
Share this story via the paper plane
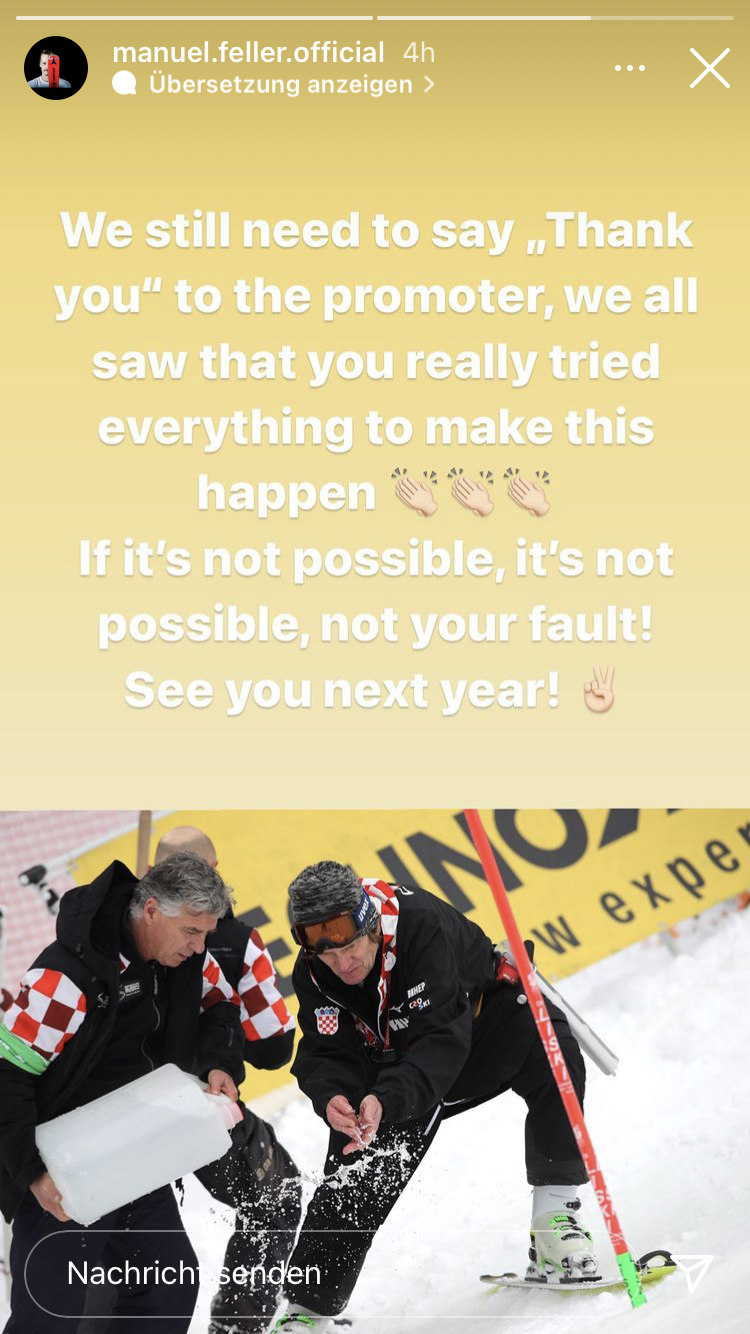tap(694, 1272)
